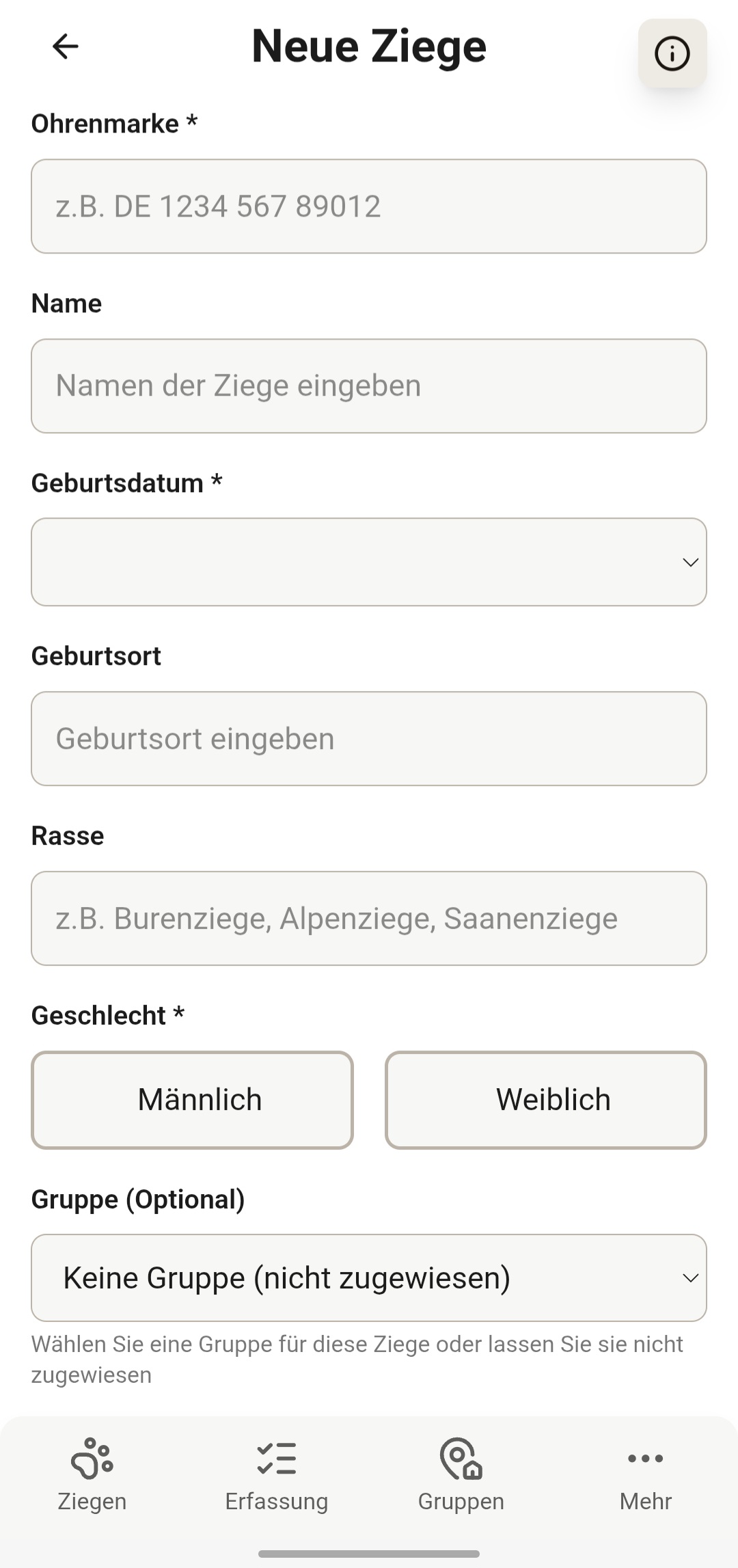Tap the Geburtsort entry field

(x=369, y=739)
